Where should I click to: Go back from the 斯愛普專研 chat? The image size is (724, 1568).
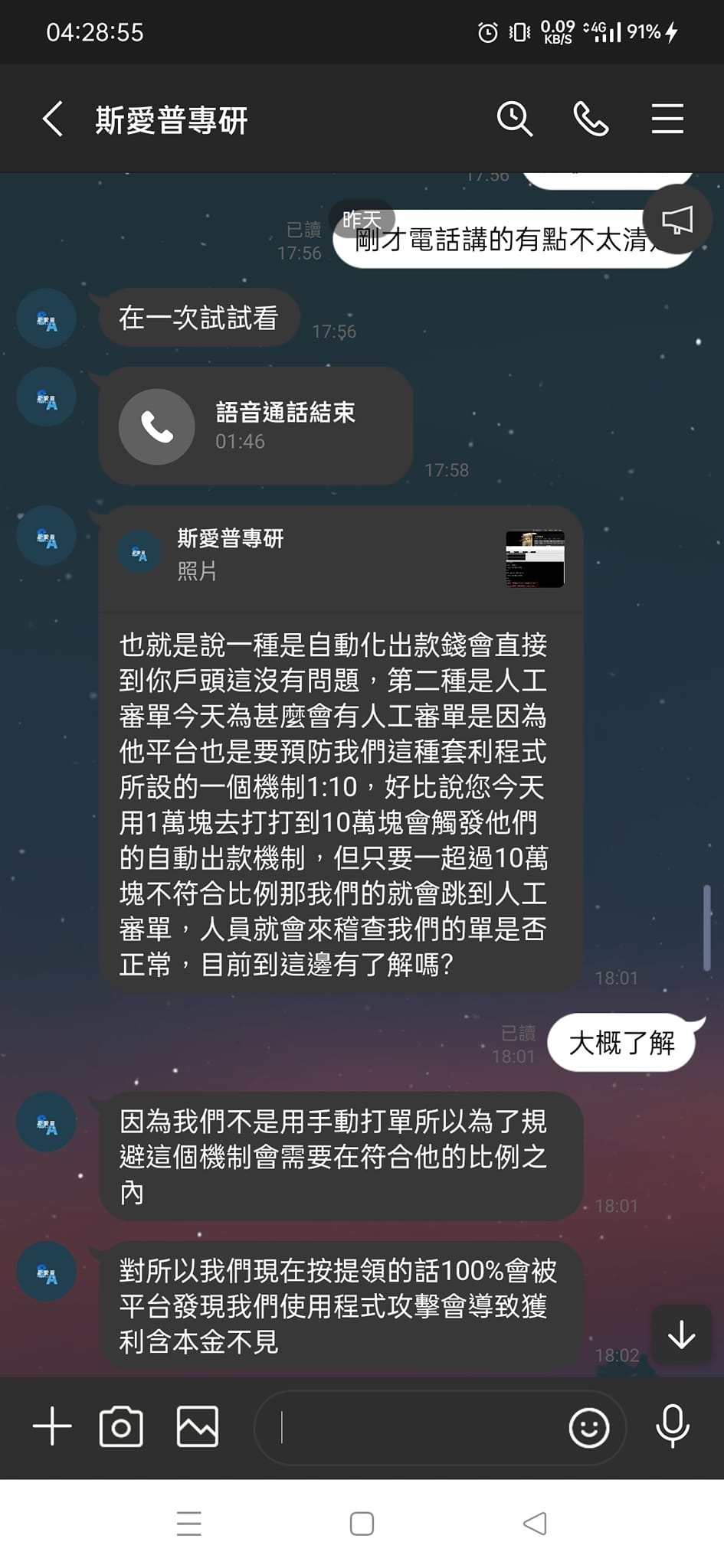[x=52, y=119]
